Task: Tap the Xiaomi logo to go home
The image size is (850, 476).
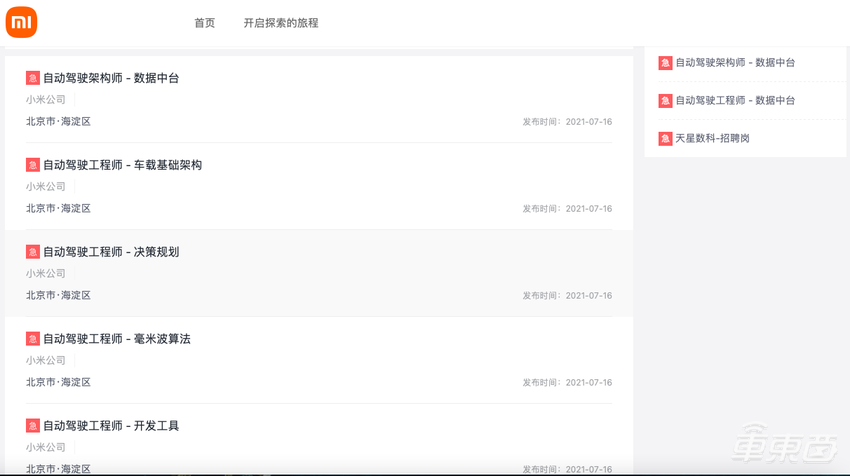Action: tap(21, 22)
